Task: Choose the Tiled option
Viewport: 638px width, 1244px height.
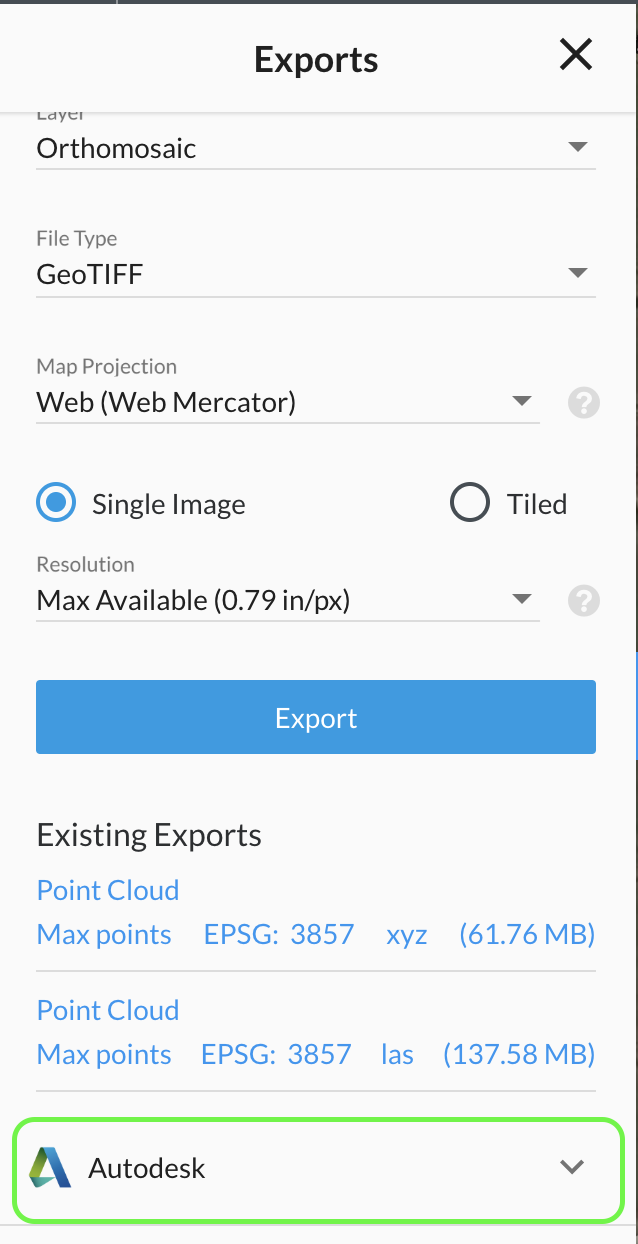Action: 470,503
